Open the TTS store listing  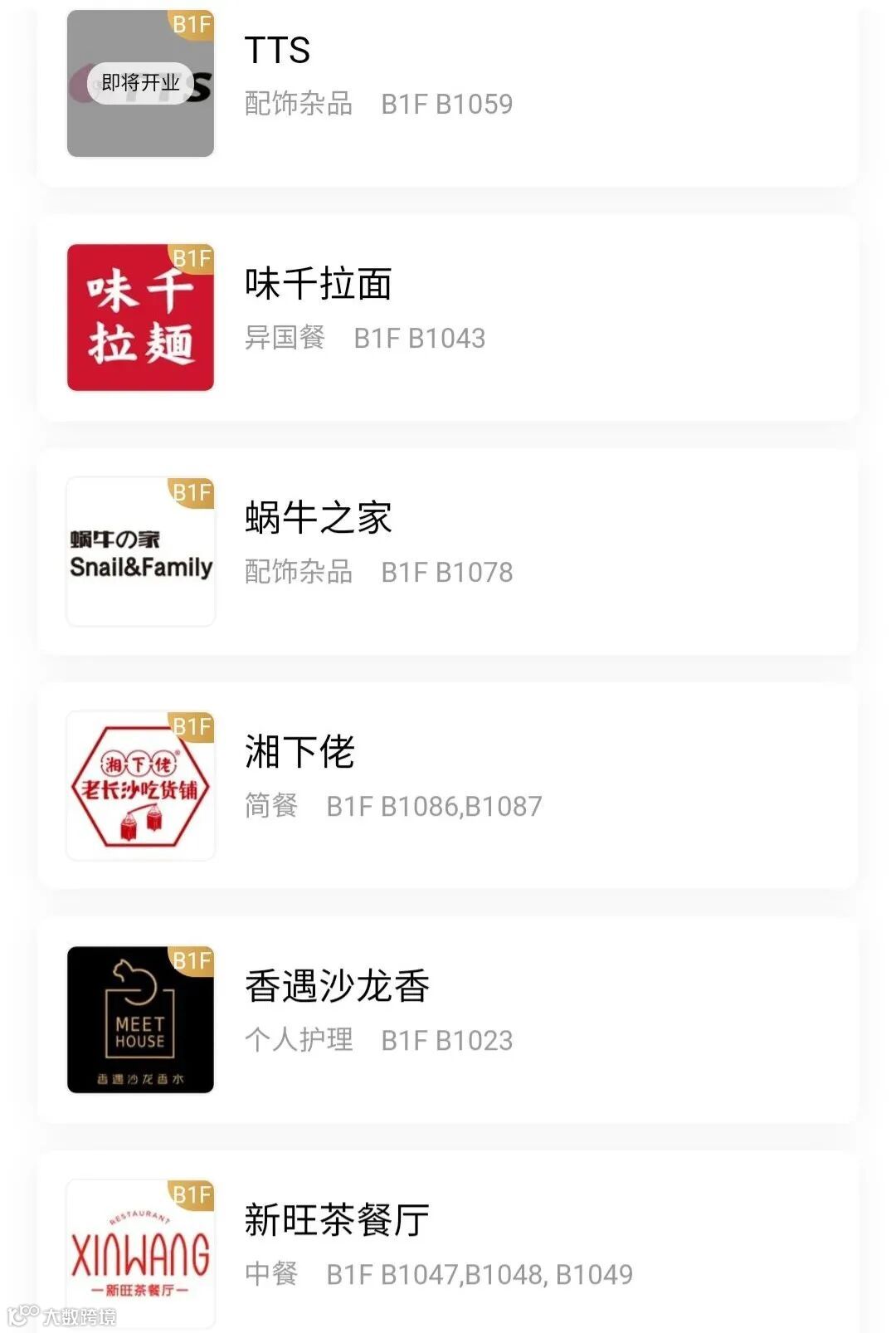click(x=448, y=83)
